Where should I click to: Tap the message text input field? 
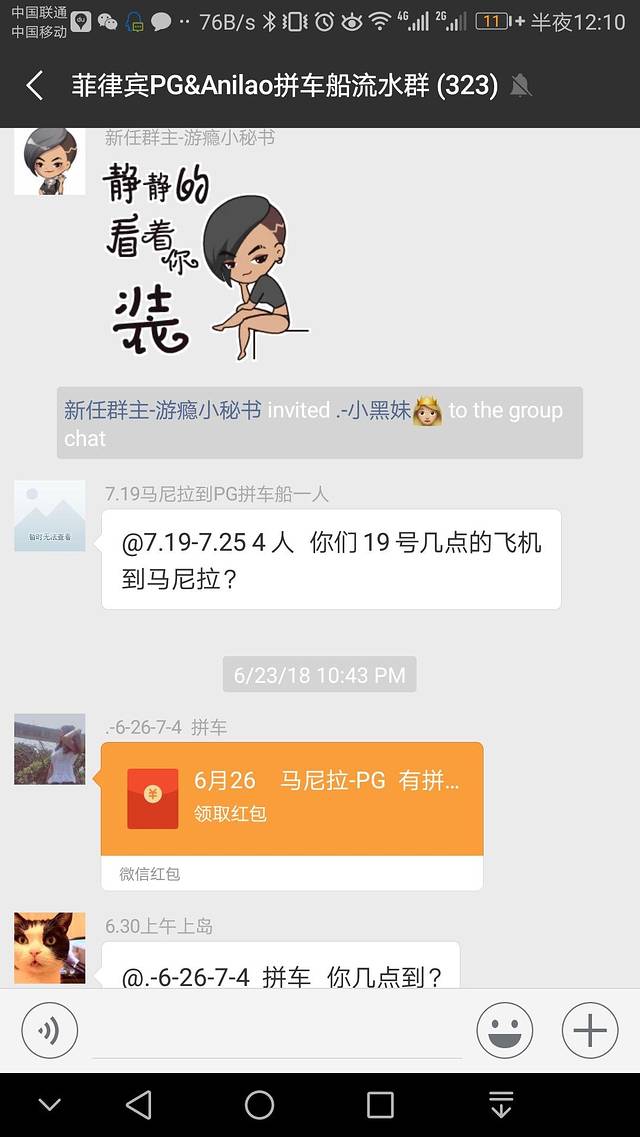pos(277,1030)
